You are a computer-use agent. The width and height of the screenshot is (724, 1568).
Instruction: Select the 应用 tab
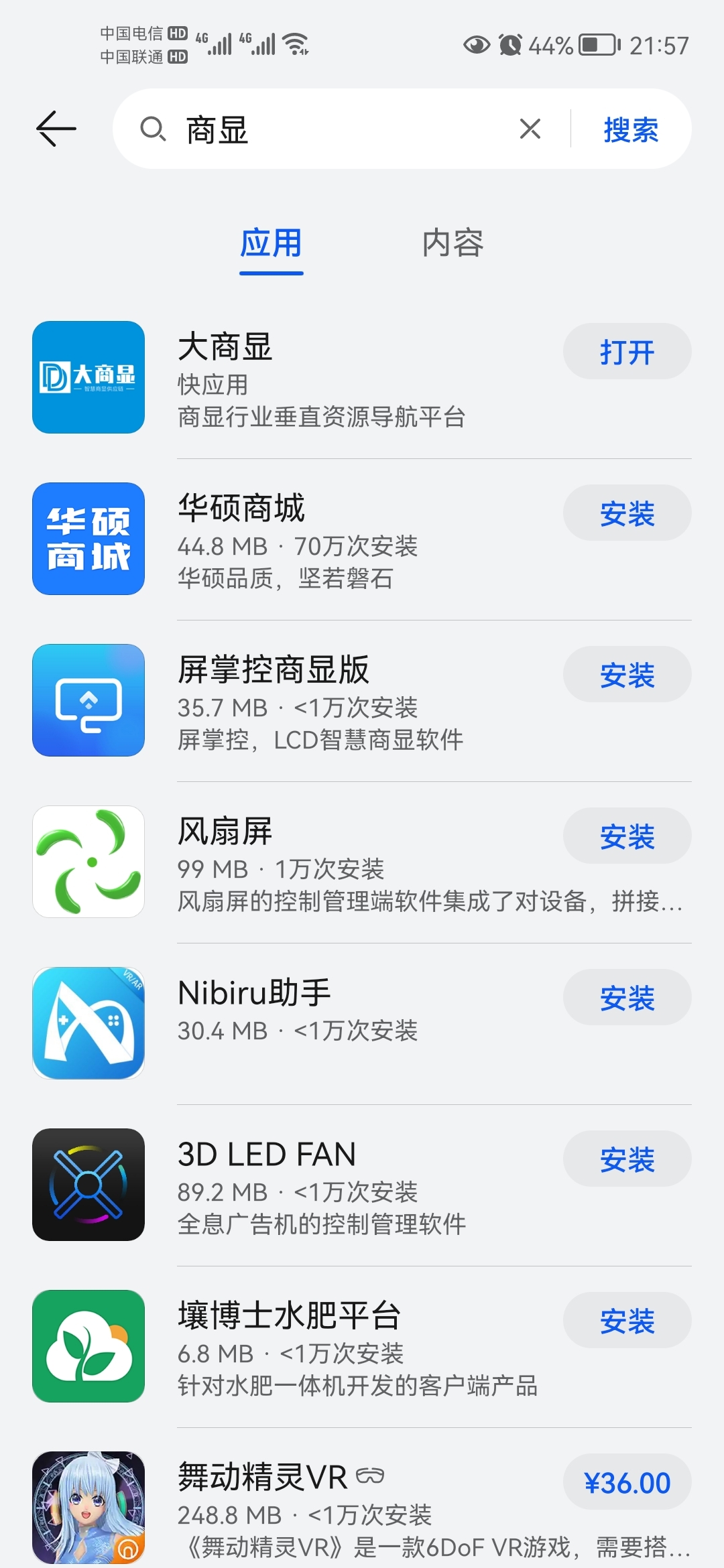[270, 245]
